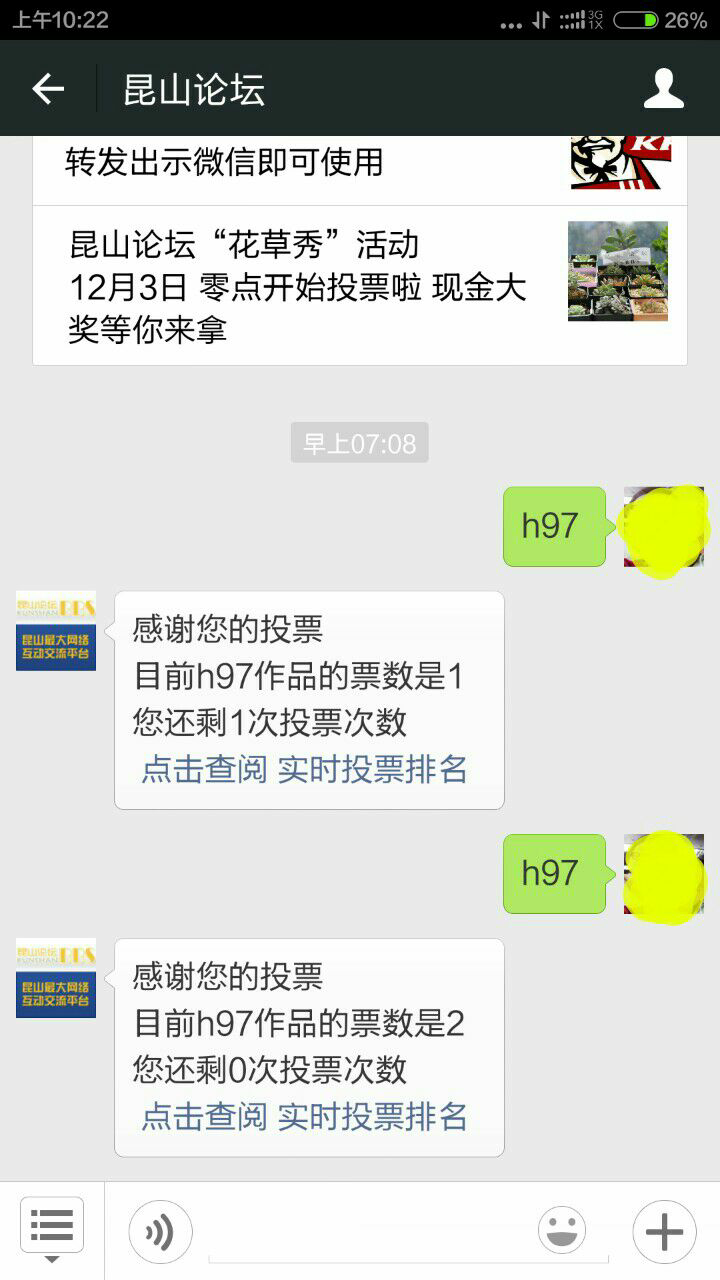Tap the 点击查阅 实时投票排名 link under 票数是2
Image resolution: width=720 pixels, height=1280 pixels.
pos(305,1116)
